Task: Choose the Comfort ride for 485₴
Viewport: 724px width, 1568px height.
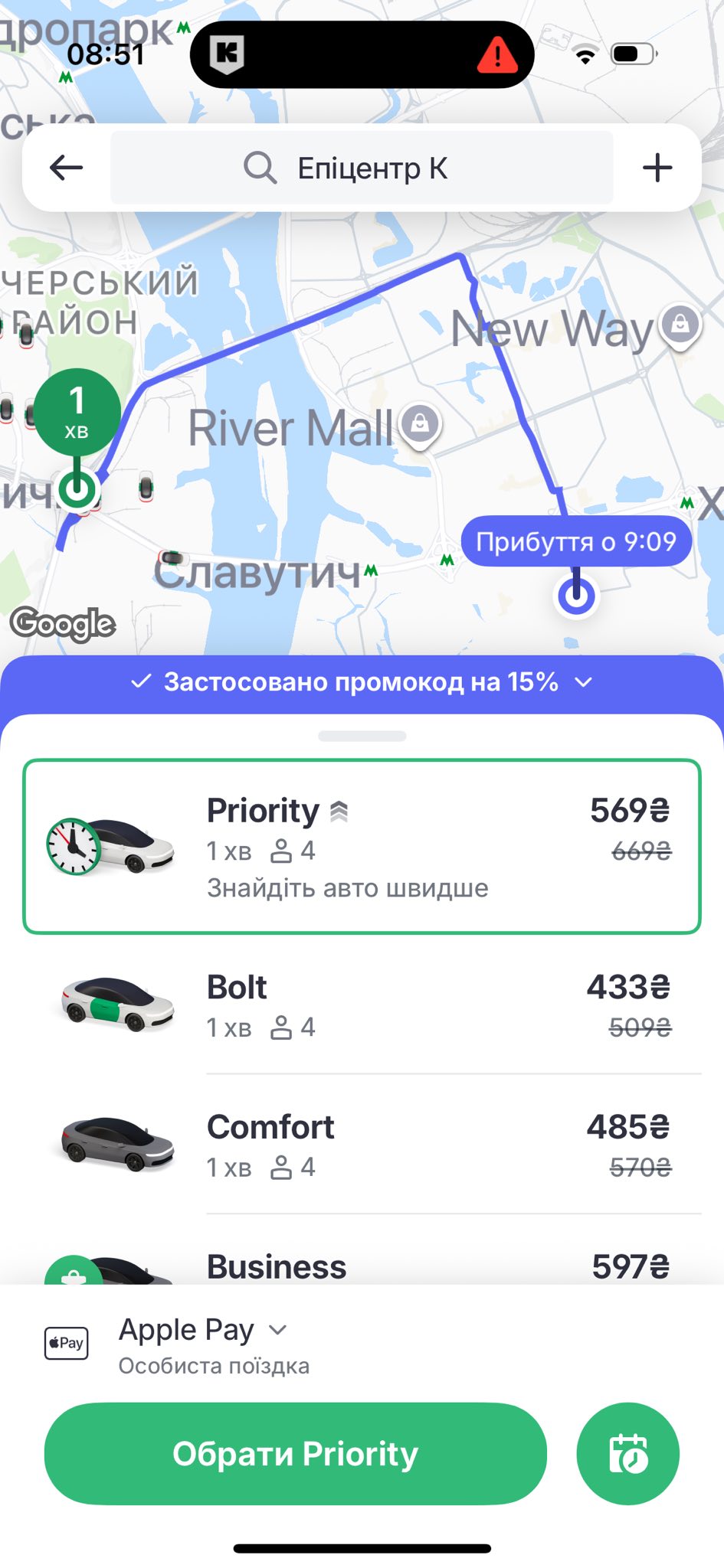Action: click(362, 1145)
